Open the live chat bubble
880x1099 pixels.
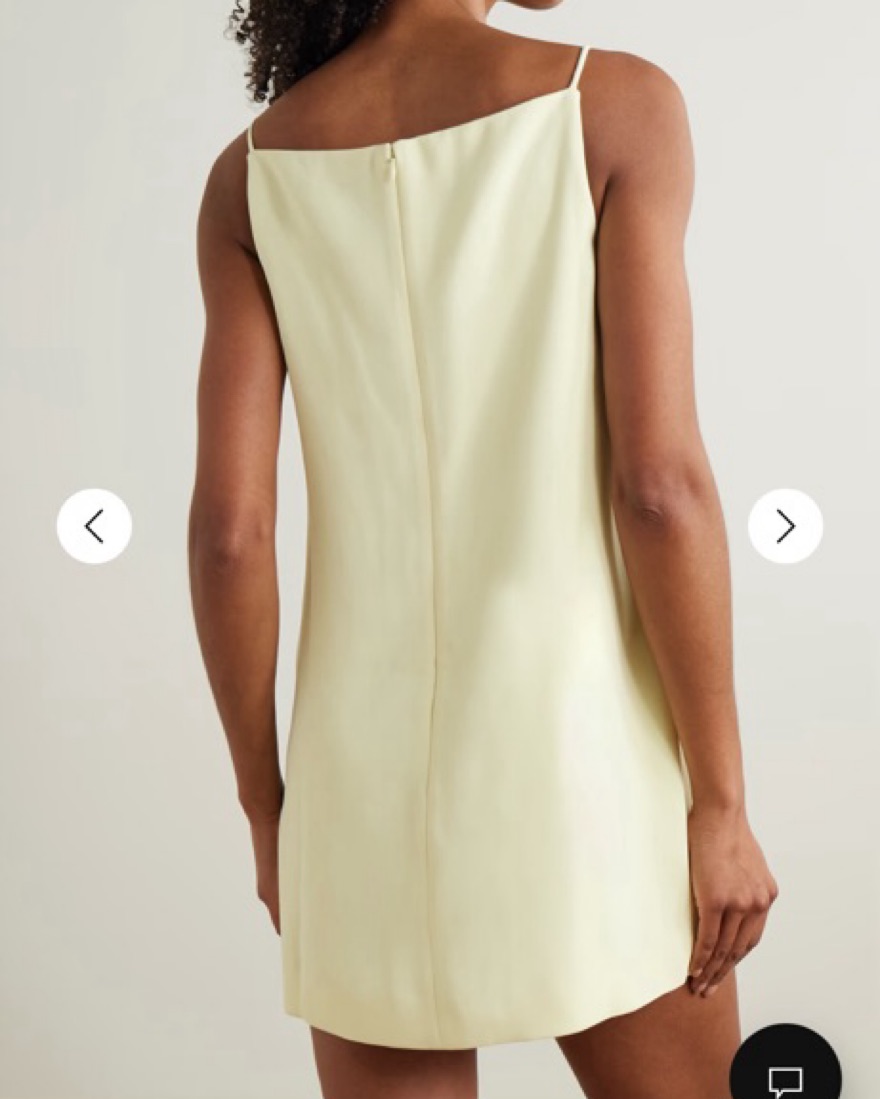pyautogui.click(x=786, y=1072)
